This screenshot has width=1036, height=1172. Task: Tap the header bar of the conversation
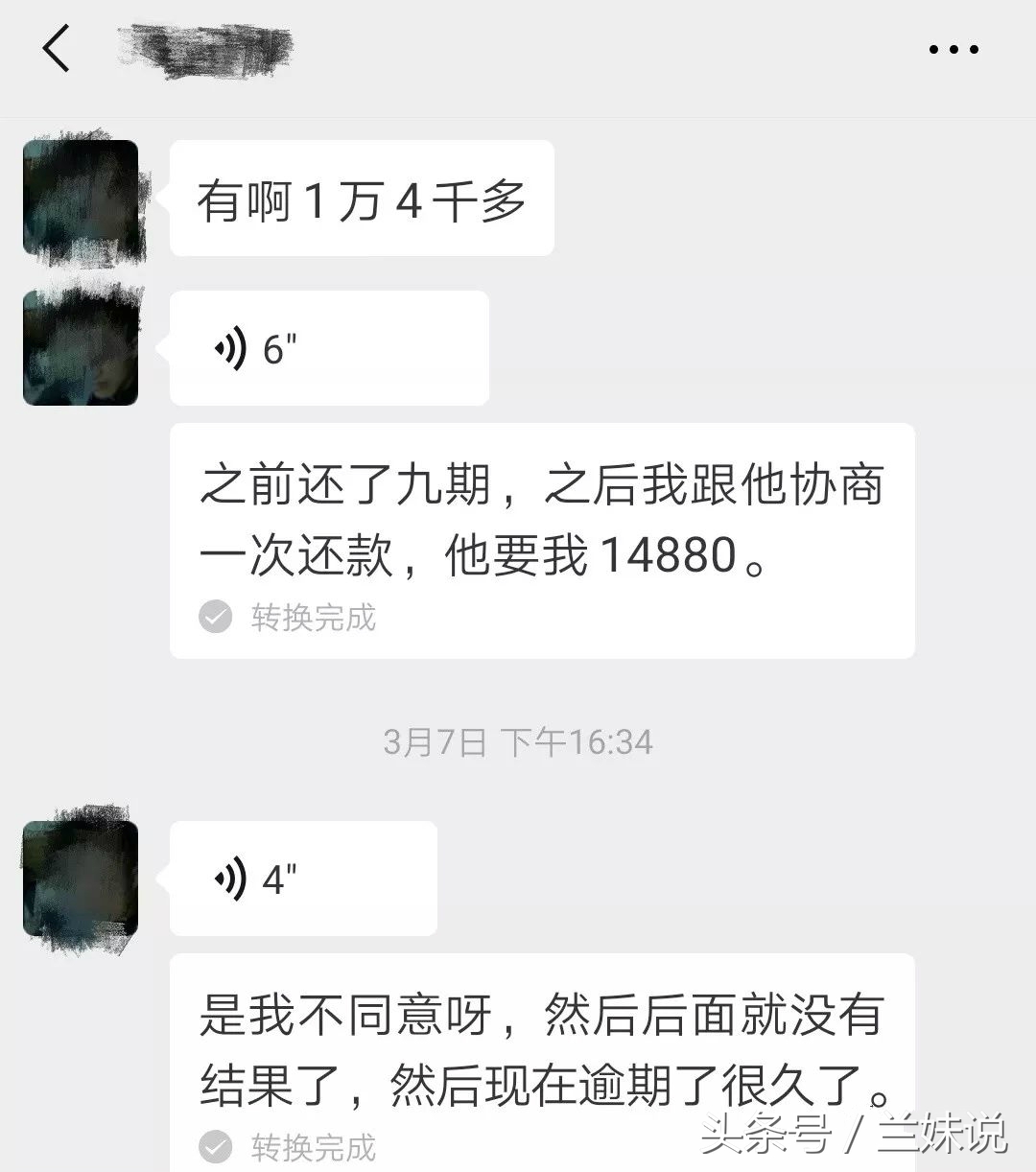518,50
